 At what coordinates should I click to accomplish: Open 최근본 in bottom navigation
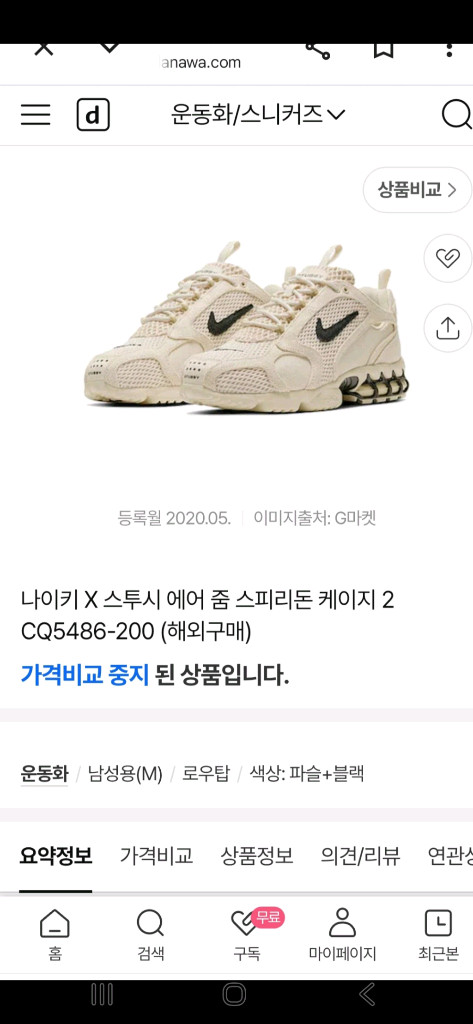[438, 935]
